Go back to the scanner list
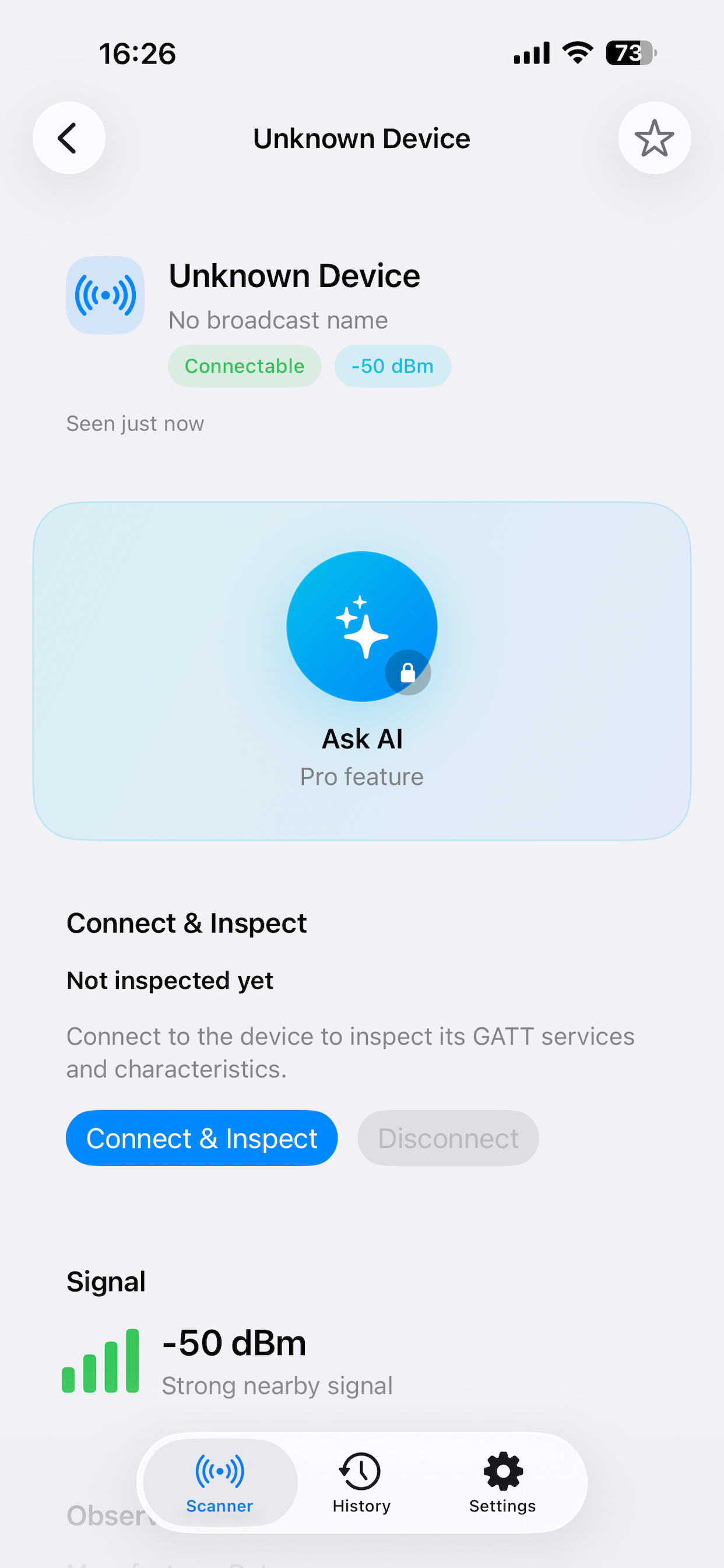This screenshot has width=724, height=1568. [x=69, y=138]
